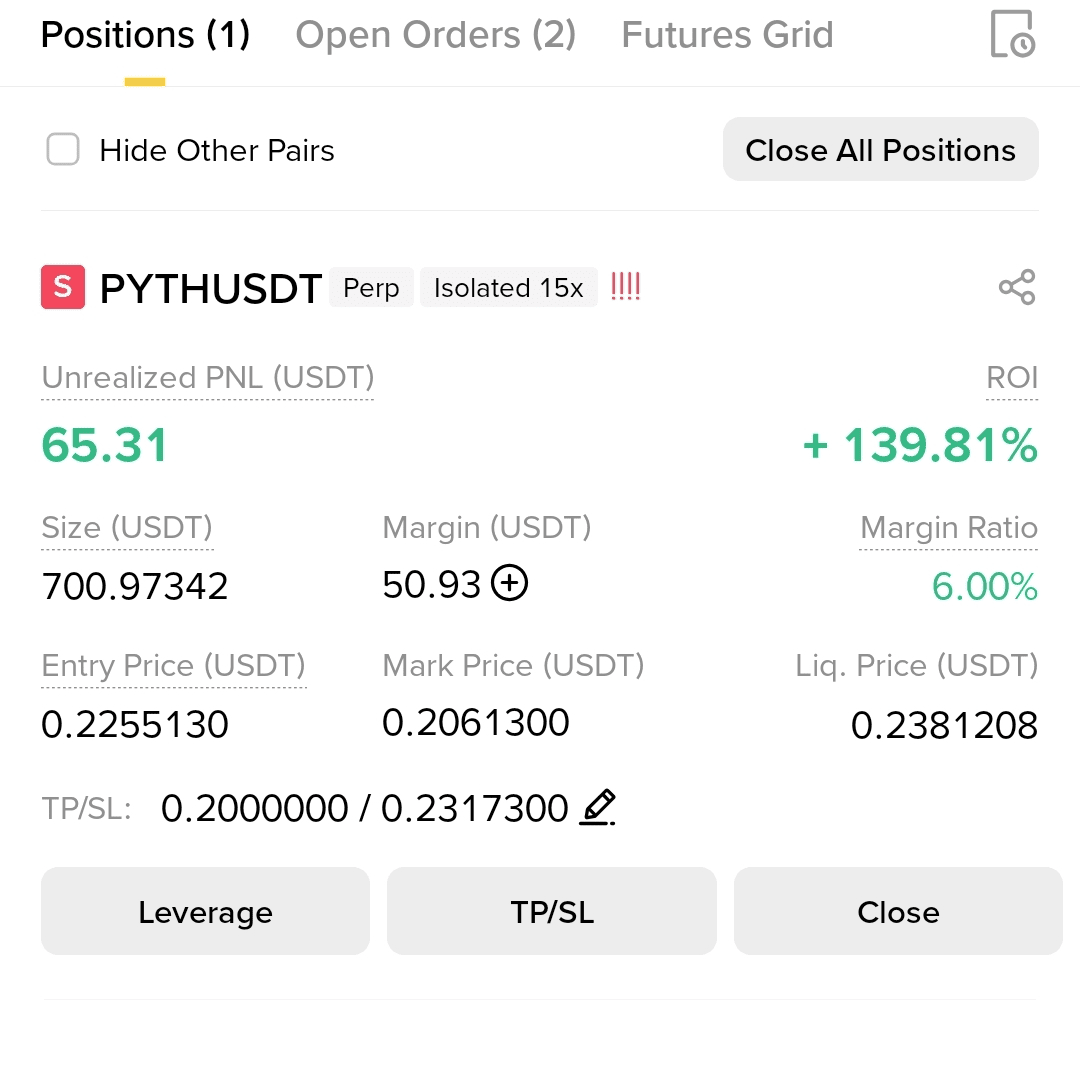This screenshot has width=1080, height=1080.
Task: Adjust the Leverage setting
Action: pyautogui.click(x=205, y=911)
